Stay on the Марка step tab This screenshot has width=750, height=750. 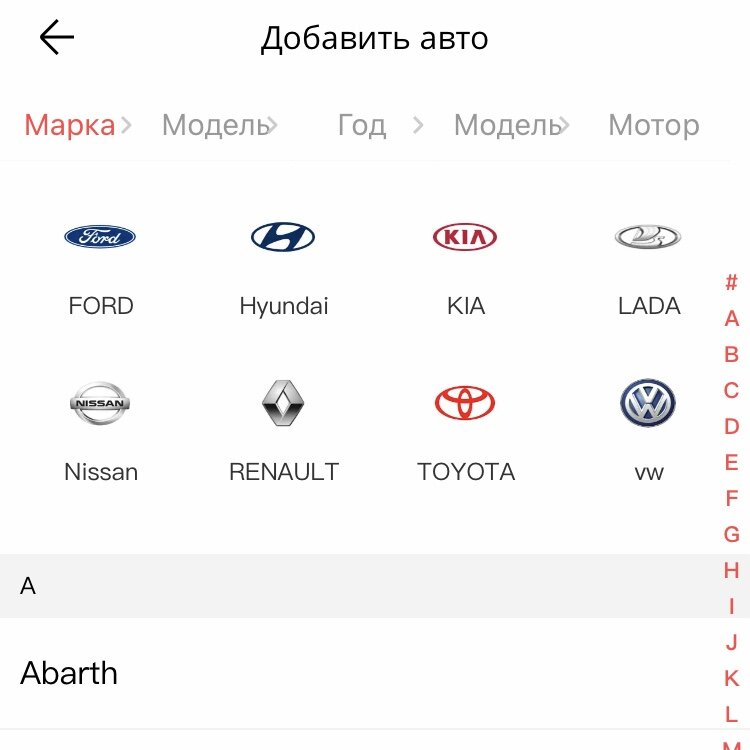pos(70,126)
